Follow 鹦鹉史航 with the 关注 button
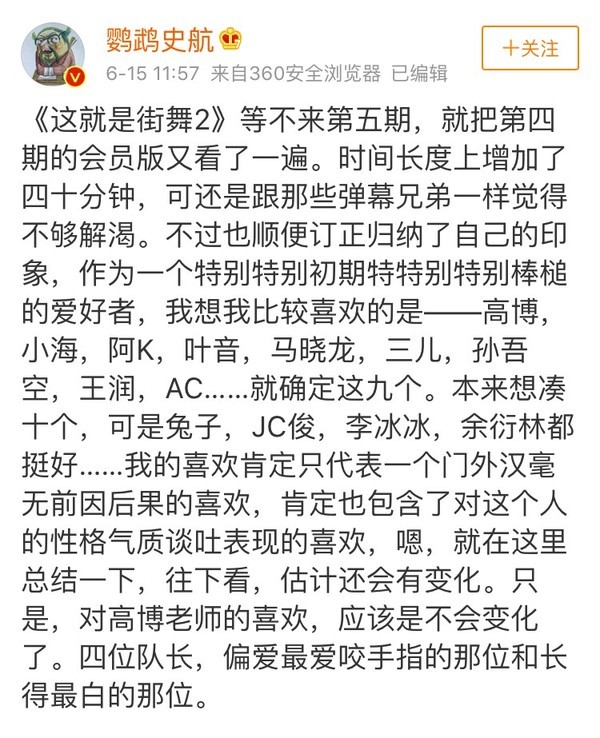 tap(530, 49)
